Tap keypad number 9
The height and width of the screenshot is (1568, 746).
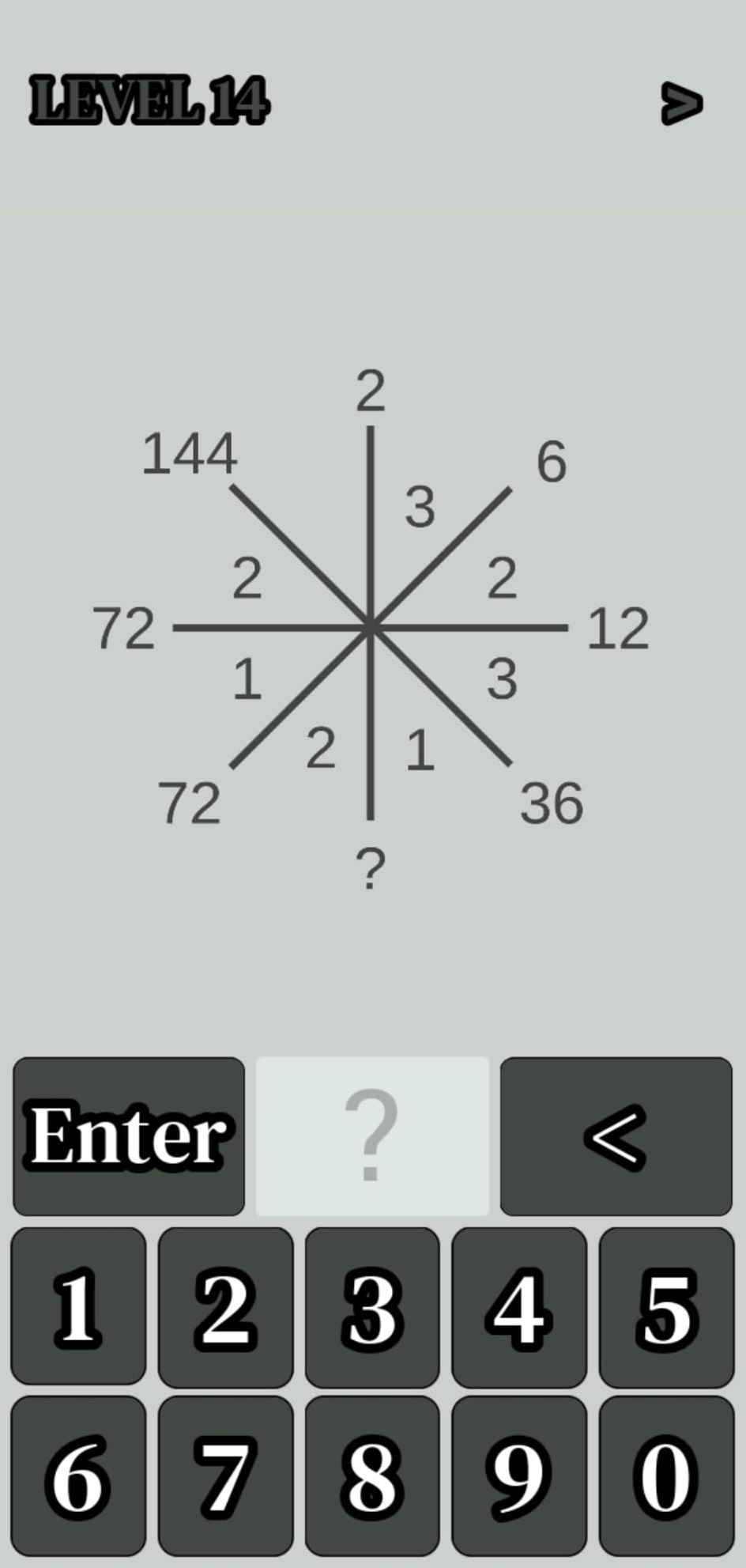(519, 1475)
